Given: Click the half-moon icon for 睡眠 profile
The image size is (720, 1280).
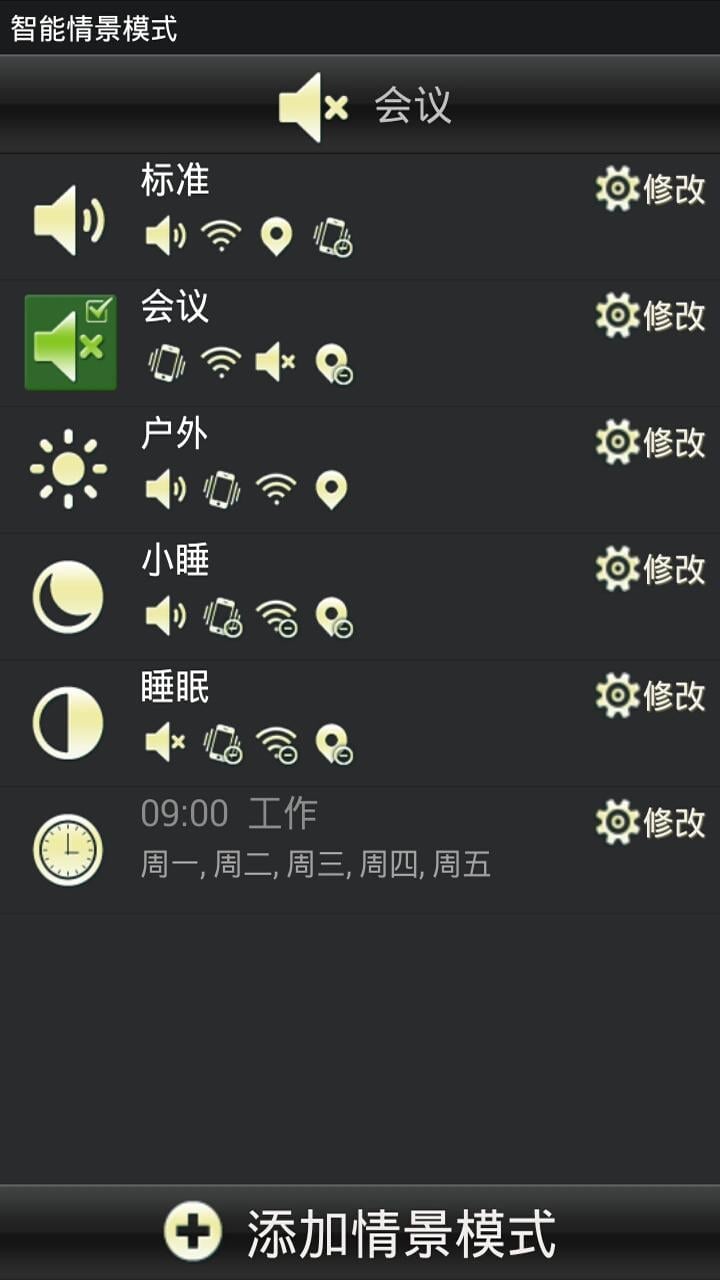Looking at the screenshot, I should coord(66,721).
